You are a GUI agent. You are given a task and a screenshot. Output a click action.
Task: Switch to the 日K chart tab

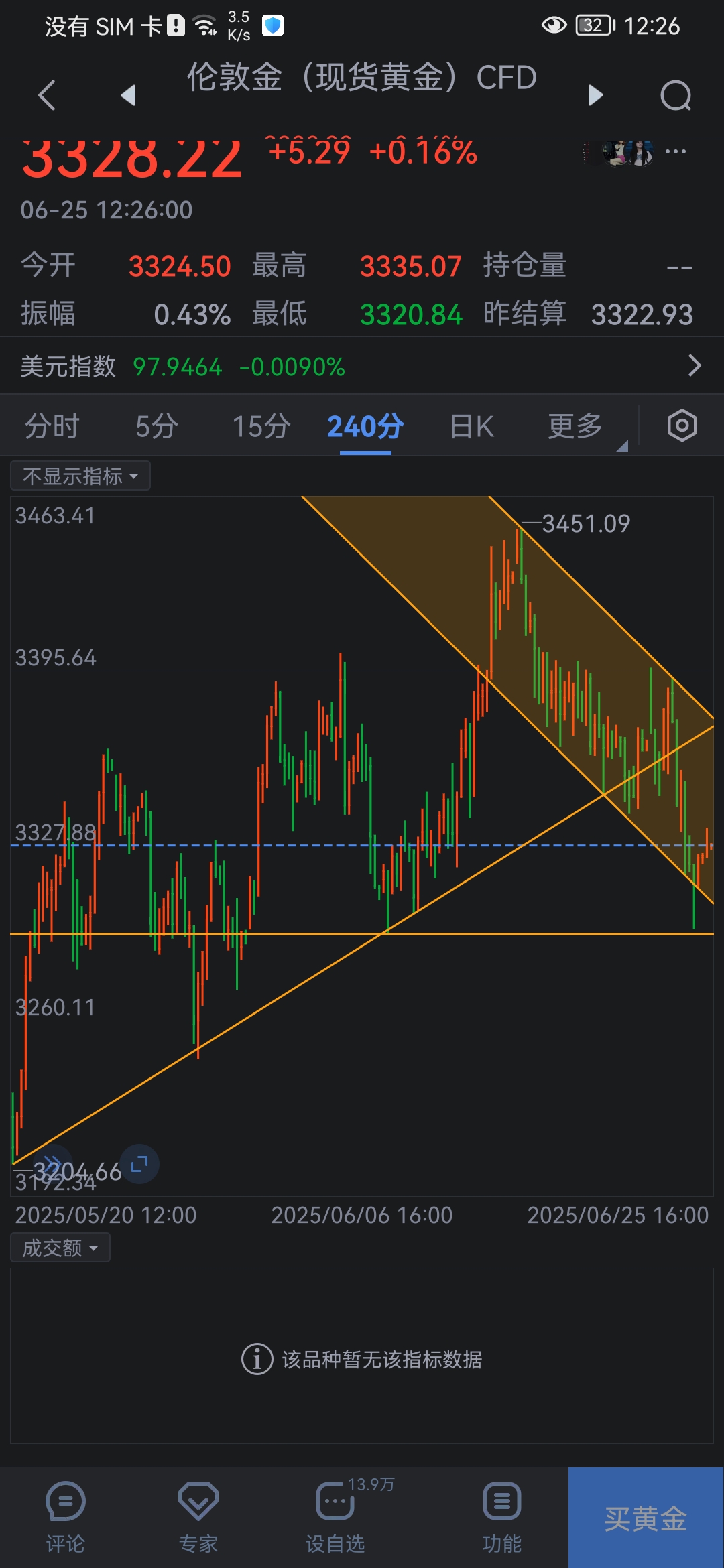[x=472, y=426]
